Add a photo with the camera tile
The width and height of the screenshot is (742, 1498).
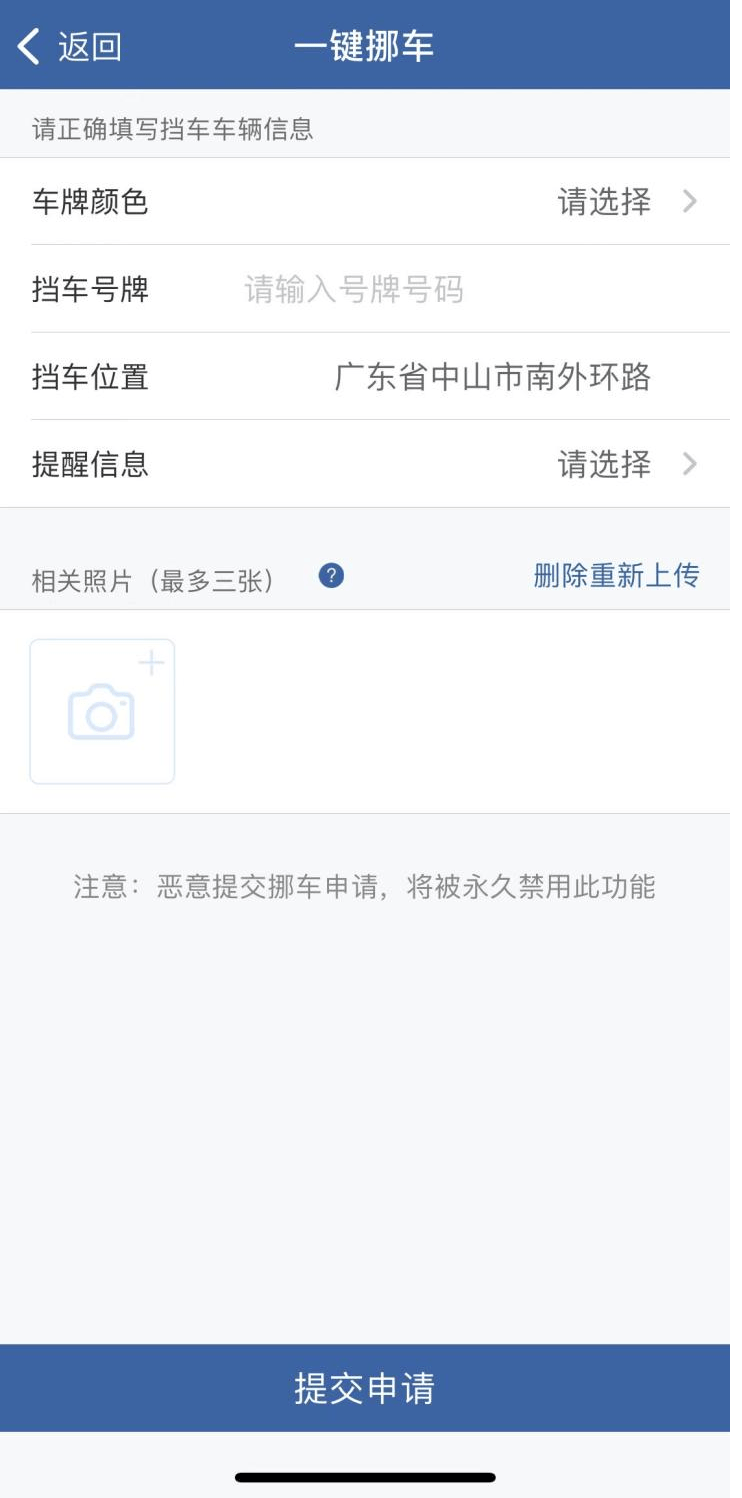(102, 712)
